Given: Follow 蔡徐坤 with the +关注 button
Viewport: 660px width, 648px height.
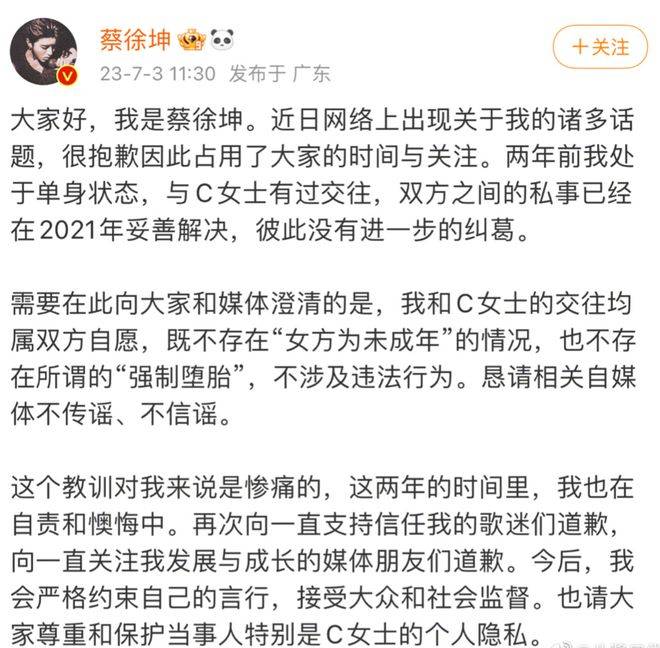Looking at the screenshot, I should (x=600, y=47).
